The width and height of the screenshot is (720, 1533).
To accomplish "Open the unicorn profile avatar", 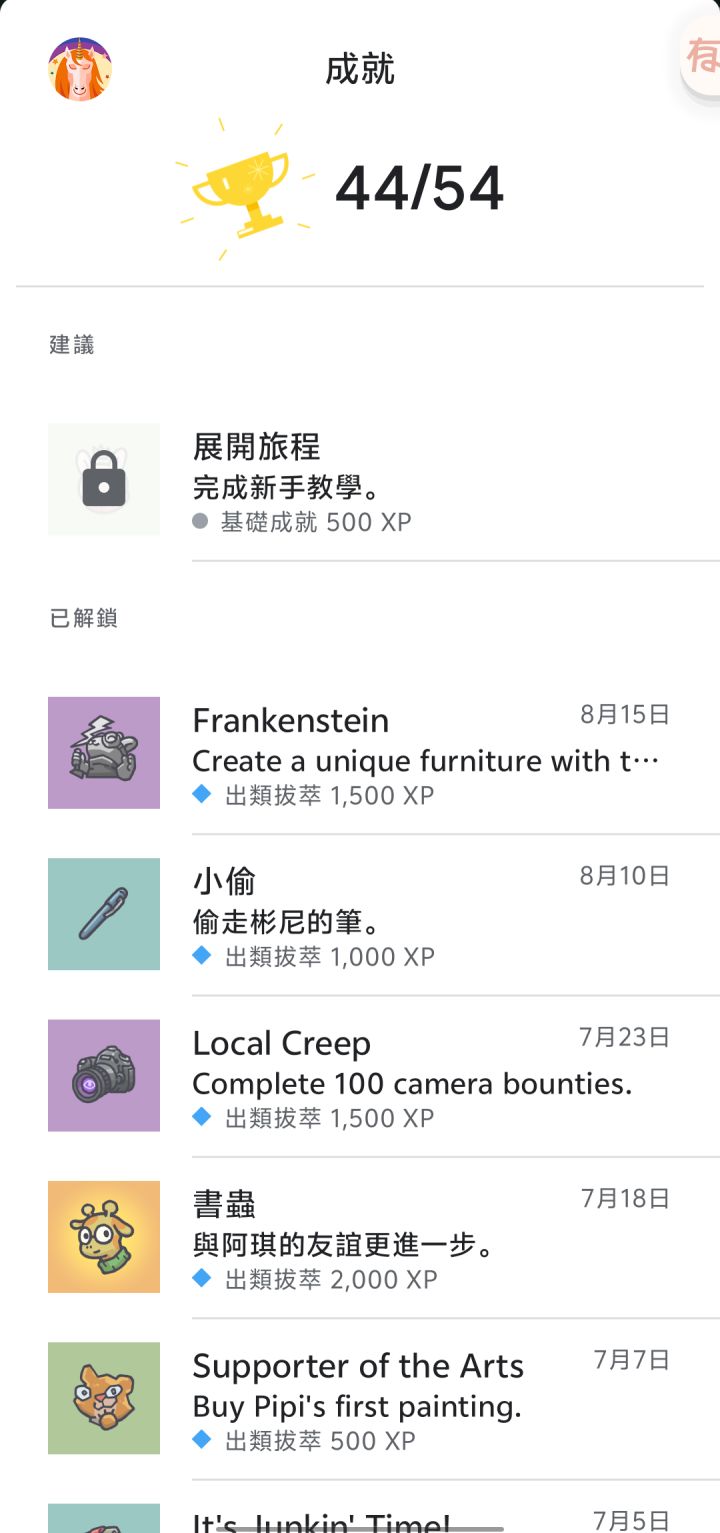I will click(80, 69).
